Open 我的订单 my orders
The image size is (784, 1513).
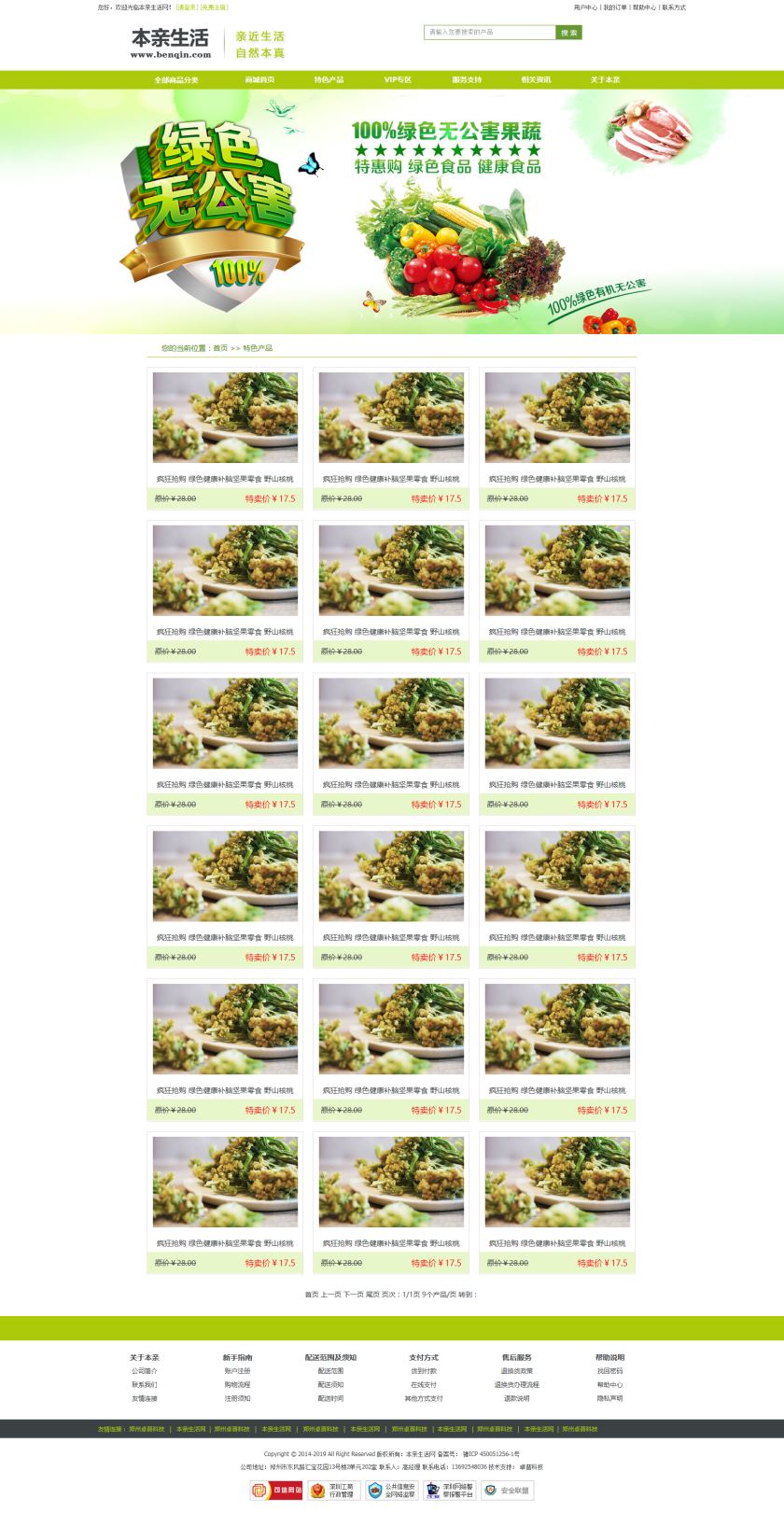[x=615, y=7]
